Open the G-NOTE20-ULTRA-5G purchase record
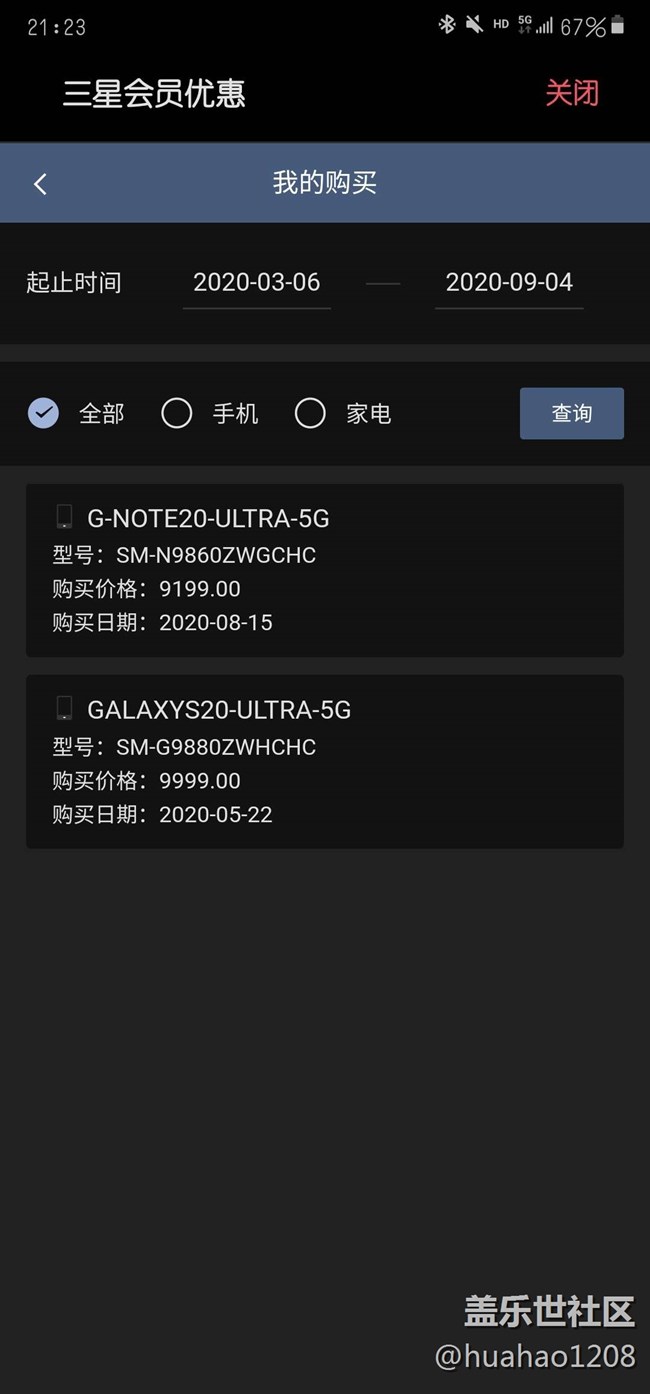 pyautogui.click(x=324, y=570)
